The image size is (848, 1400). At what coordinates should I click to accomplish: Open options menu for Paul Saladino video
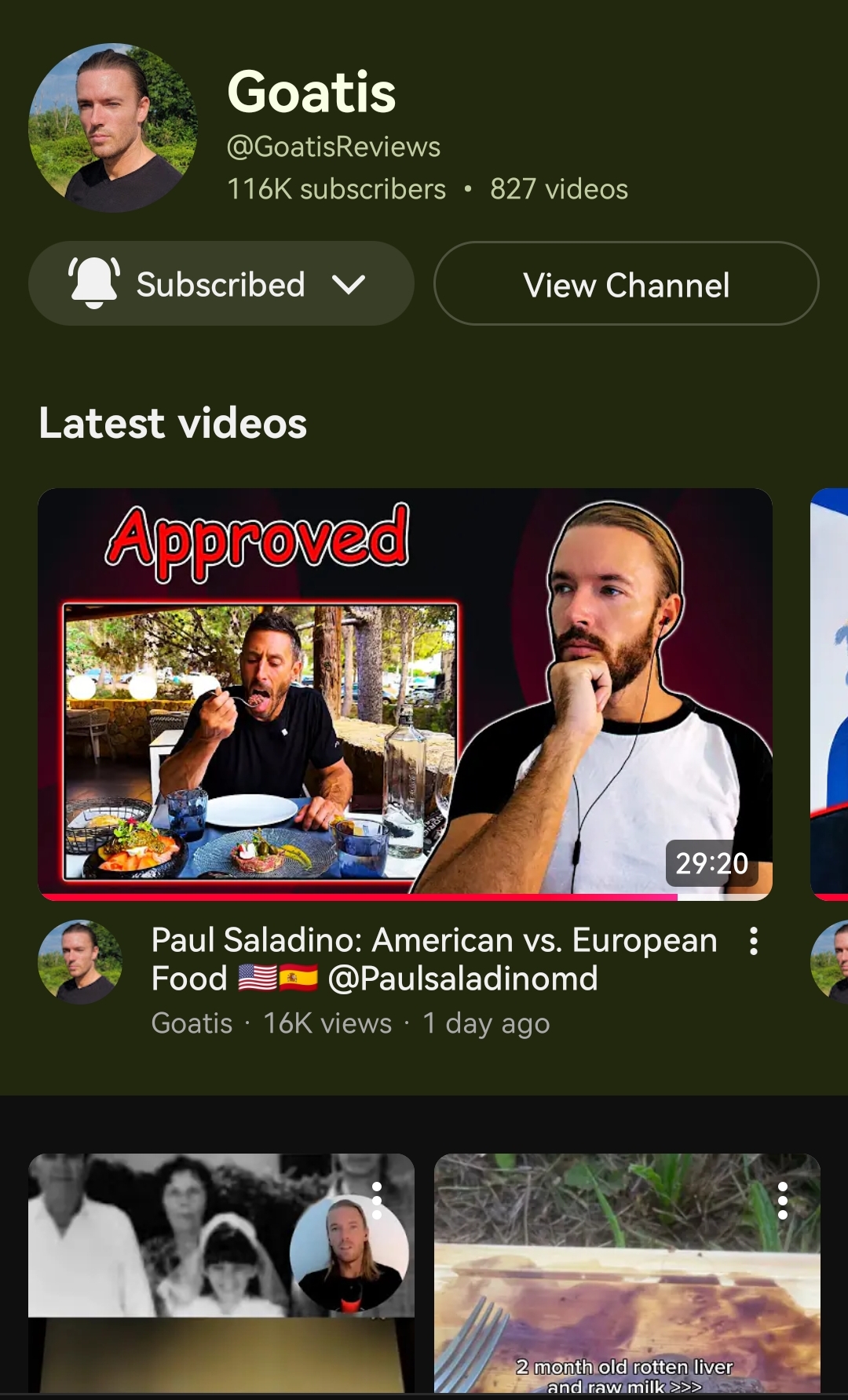pyautogui.click(x=754, y=941)
